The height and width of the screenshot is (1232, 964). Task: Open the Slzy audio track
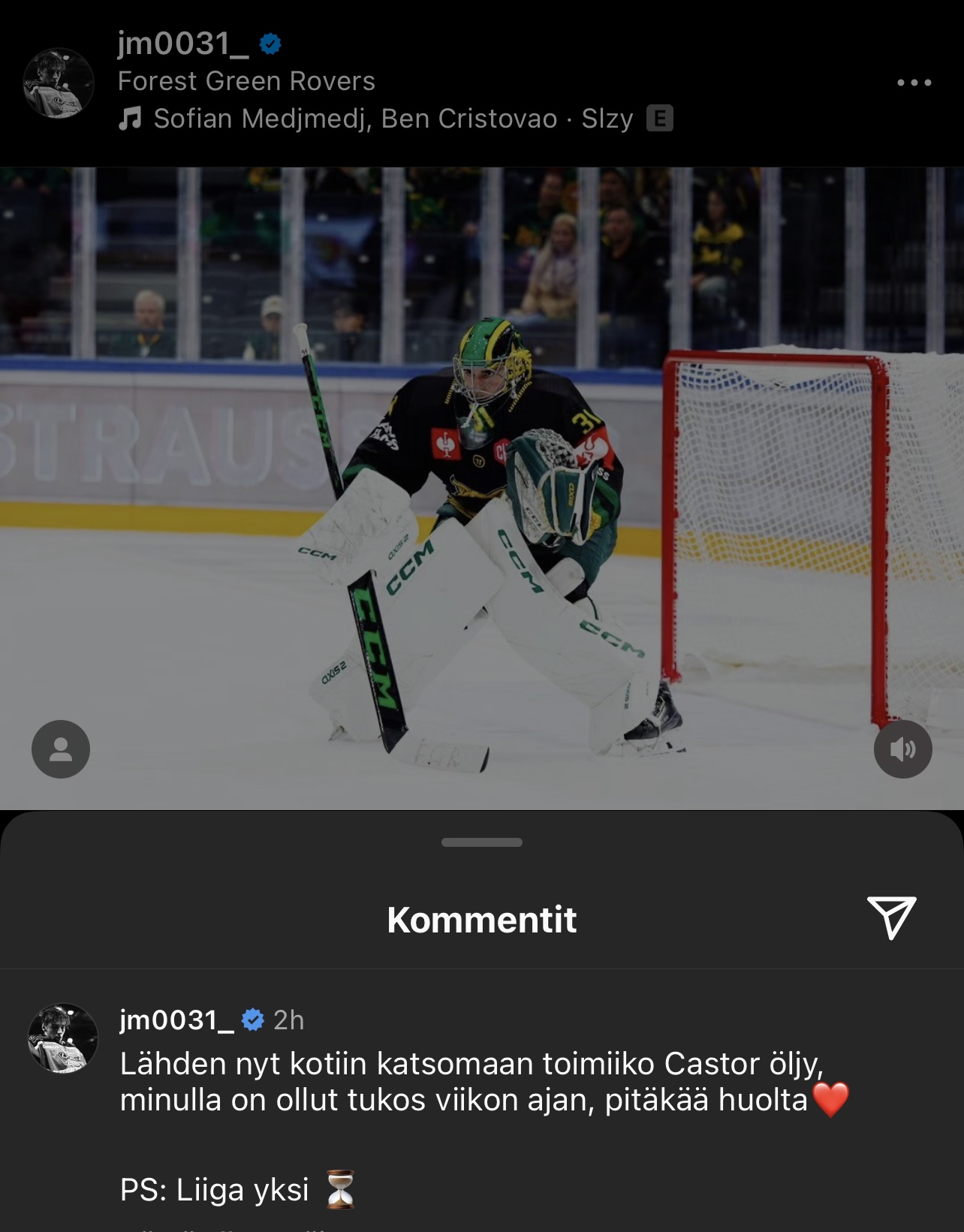(x=393, y=119)
